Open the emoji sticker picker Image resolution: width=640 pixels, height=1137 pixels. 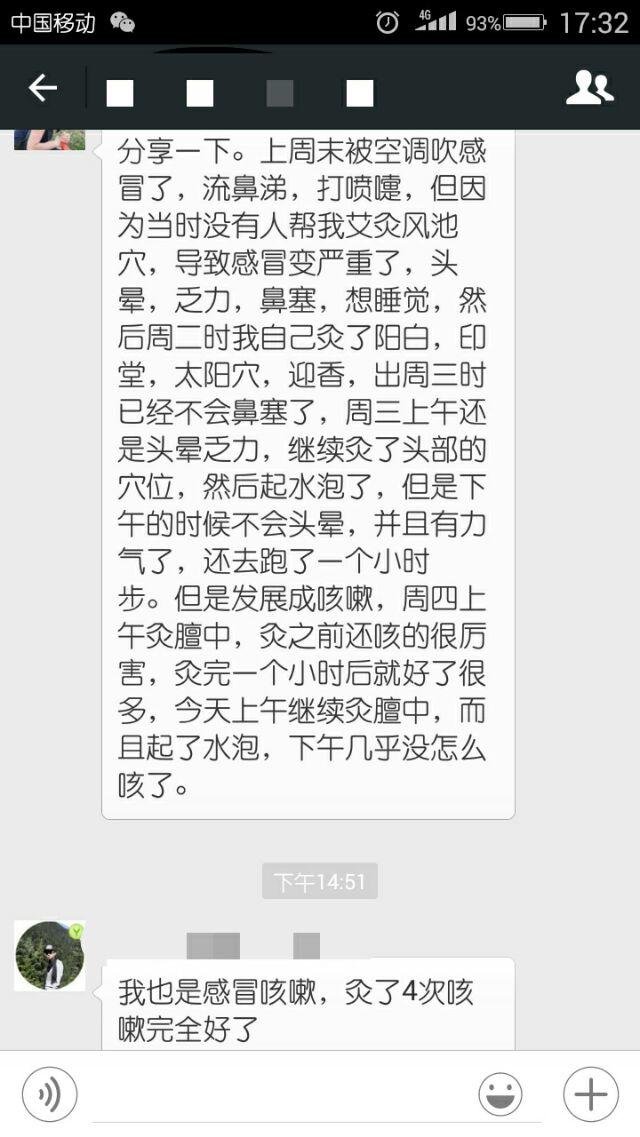pos(499,1094)
